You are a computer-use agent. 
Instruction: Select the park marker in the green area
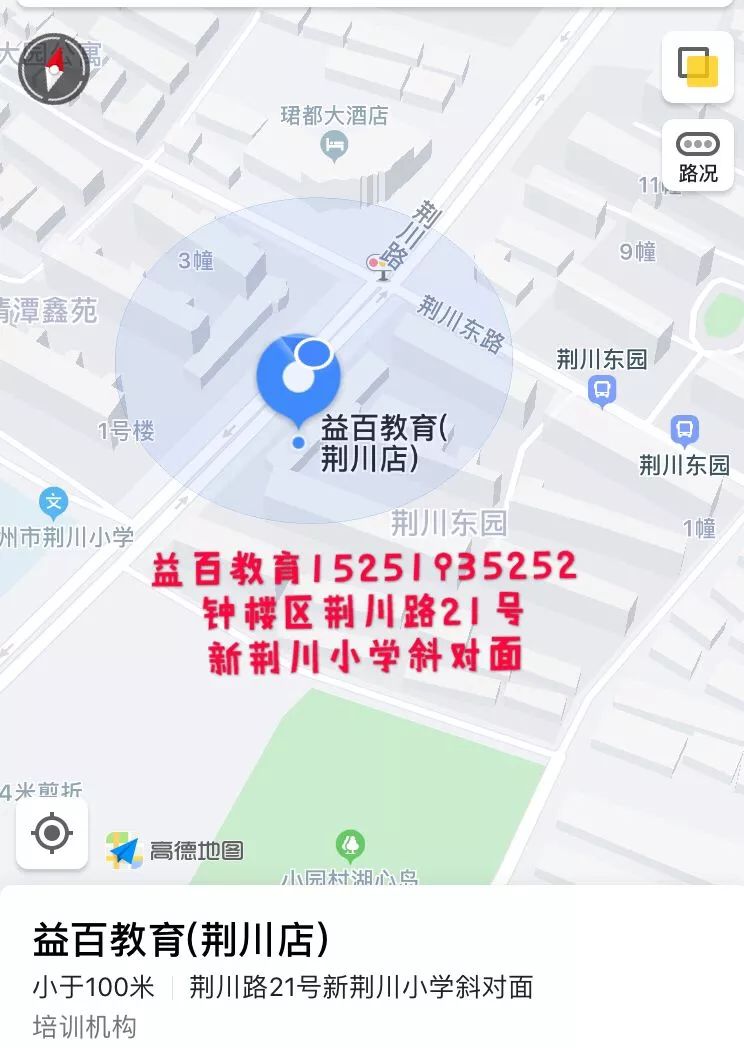350,846
